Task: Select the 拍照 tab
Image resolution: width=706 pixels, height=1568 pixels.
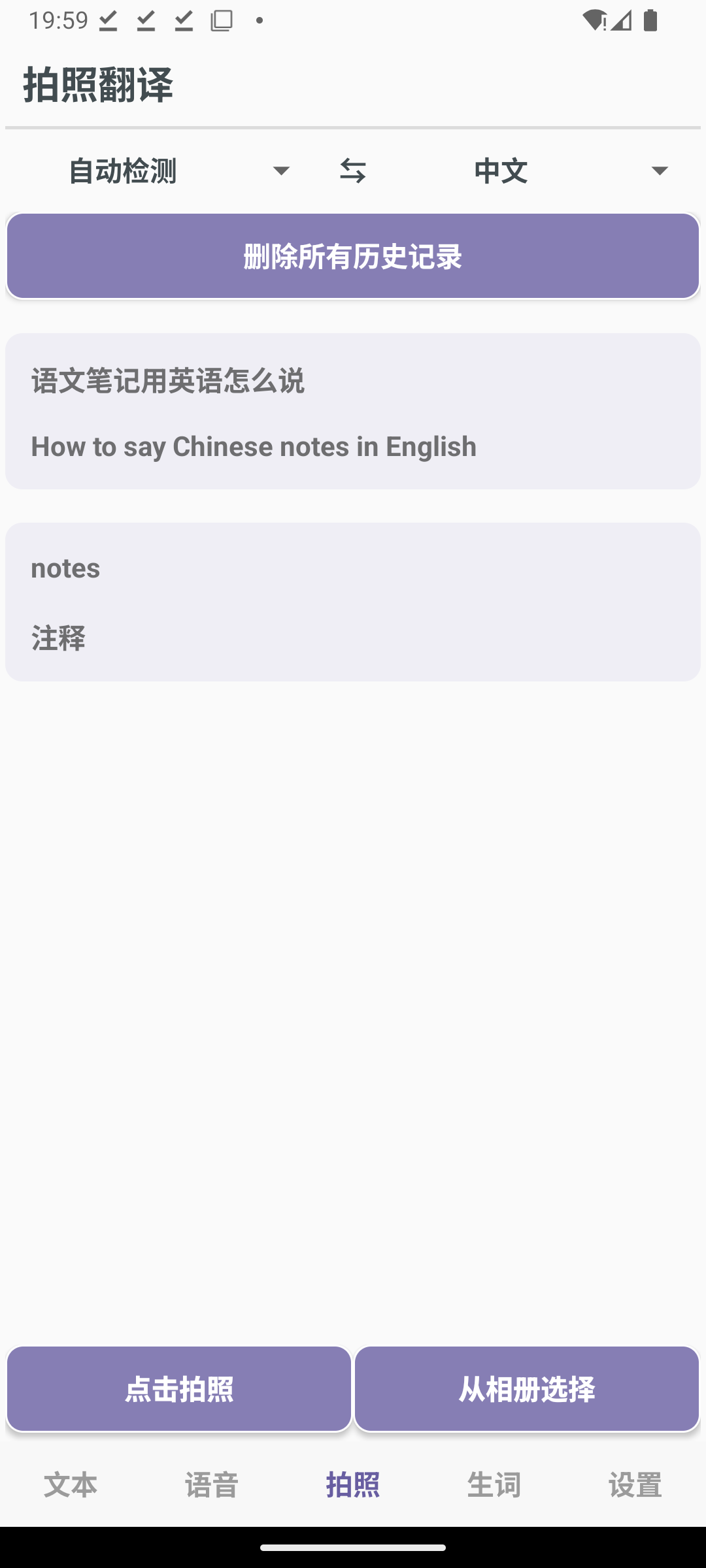Action: pyautogui.click(x=353, y=1484)
